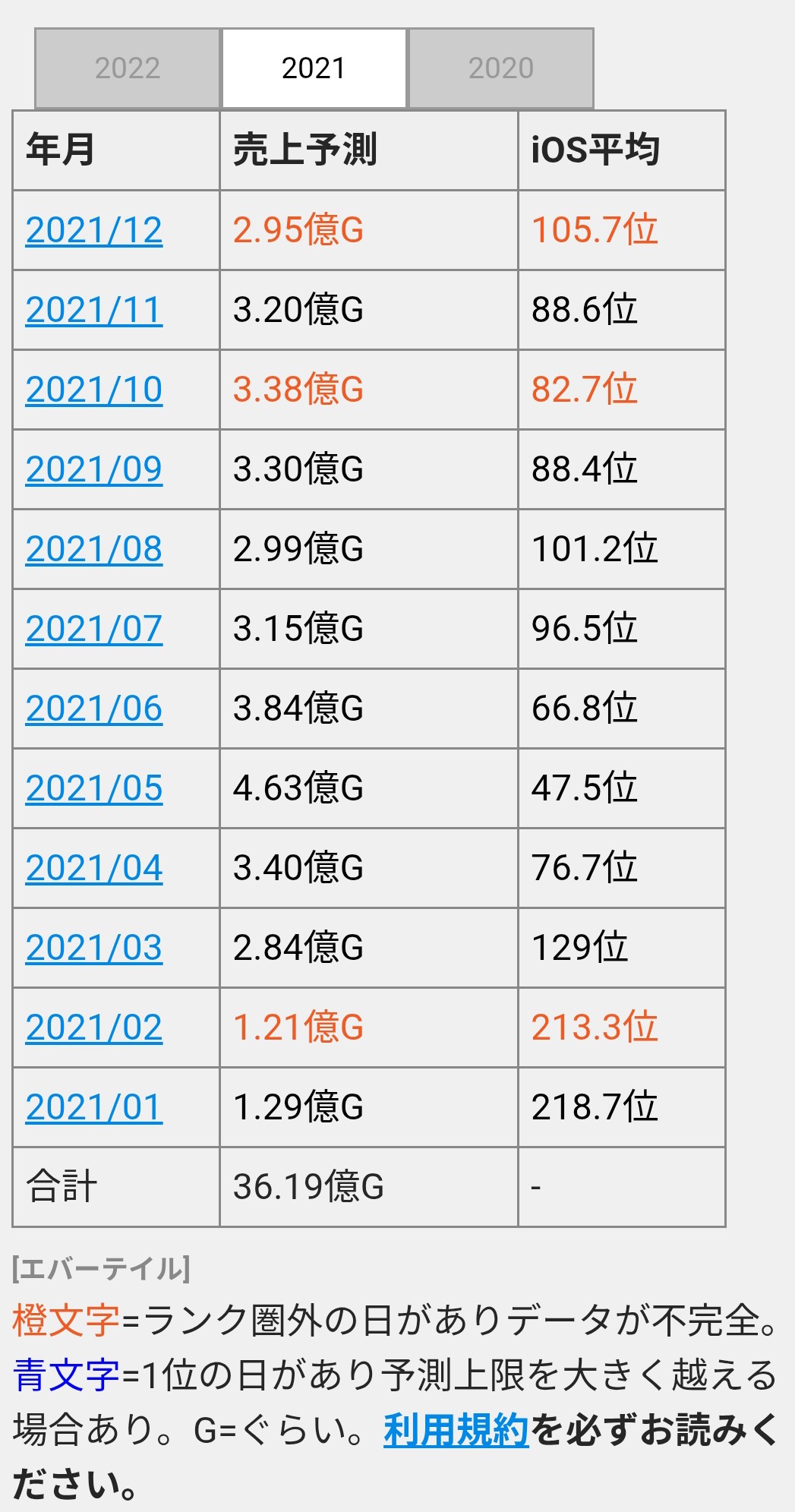The height and width of the screenshot is (1512, 795).
Task: Switch to the 2020 tab
Action: tap(501, 68)
